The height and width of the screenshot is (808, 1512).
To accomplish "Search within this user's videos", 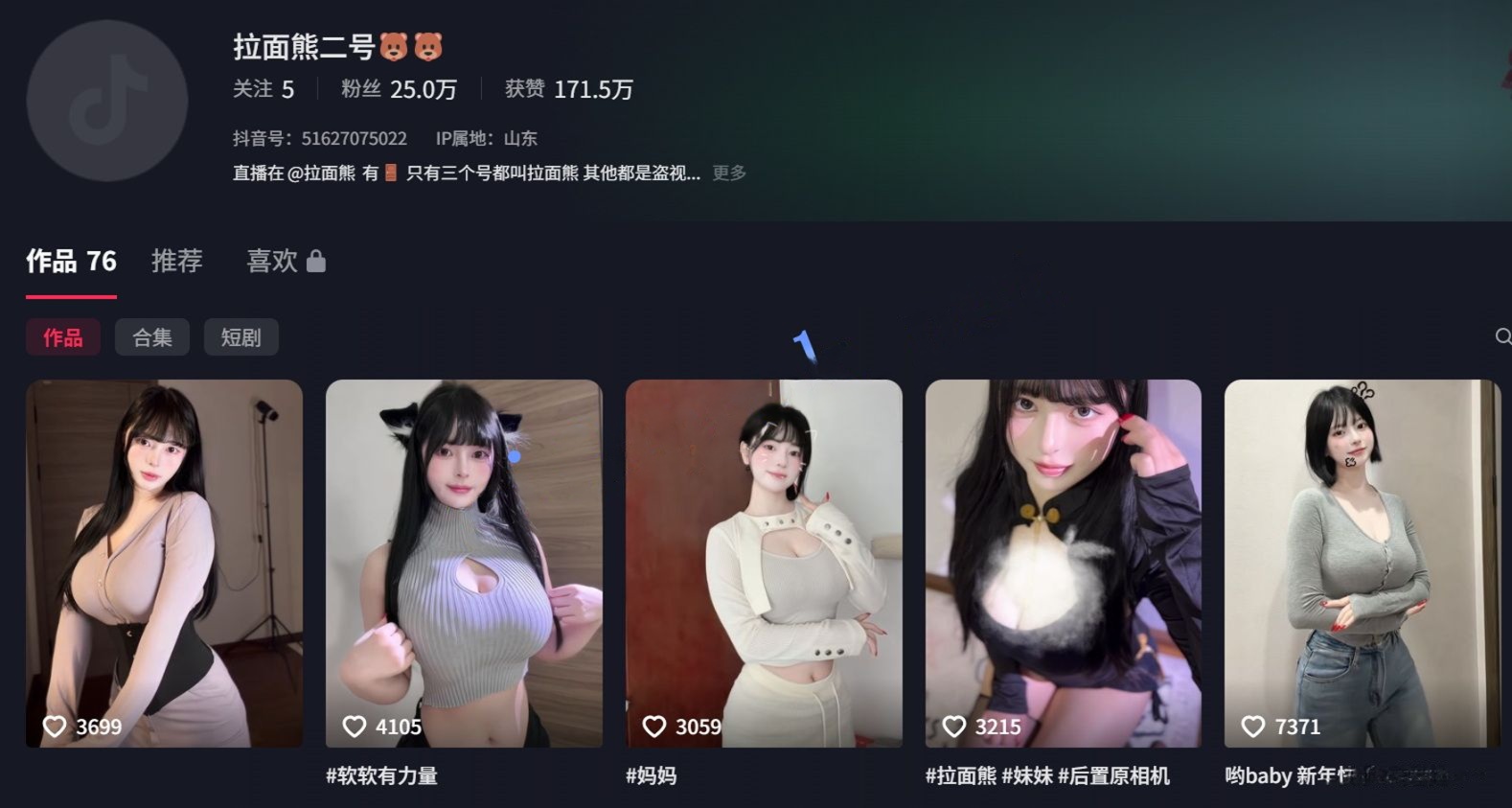I will pyautogui.click(x=1501, y=336).
